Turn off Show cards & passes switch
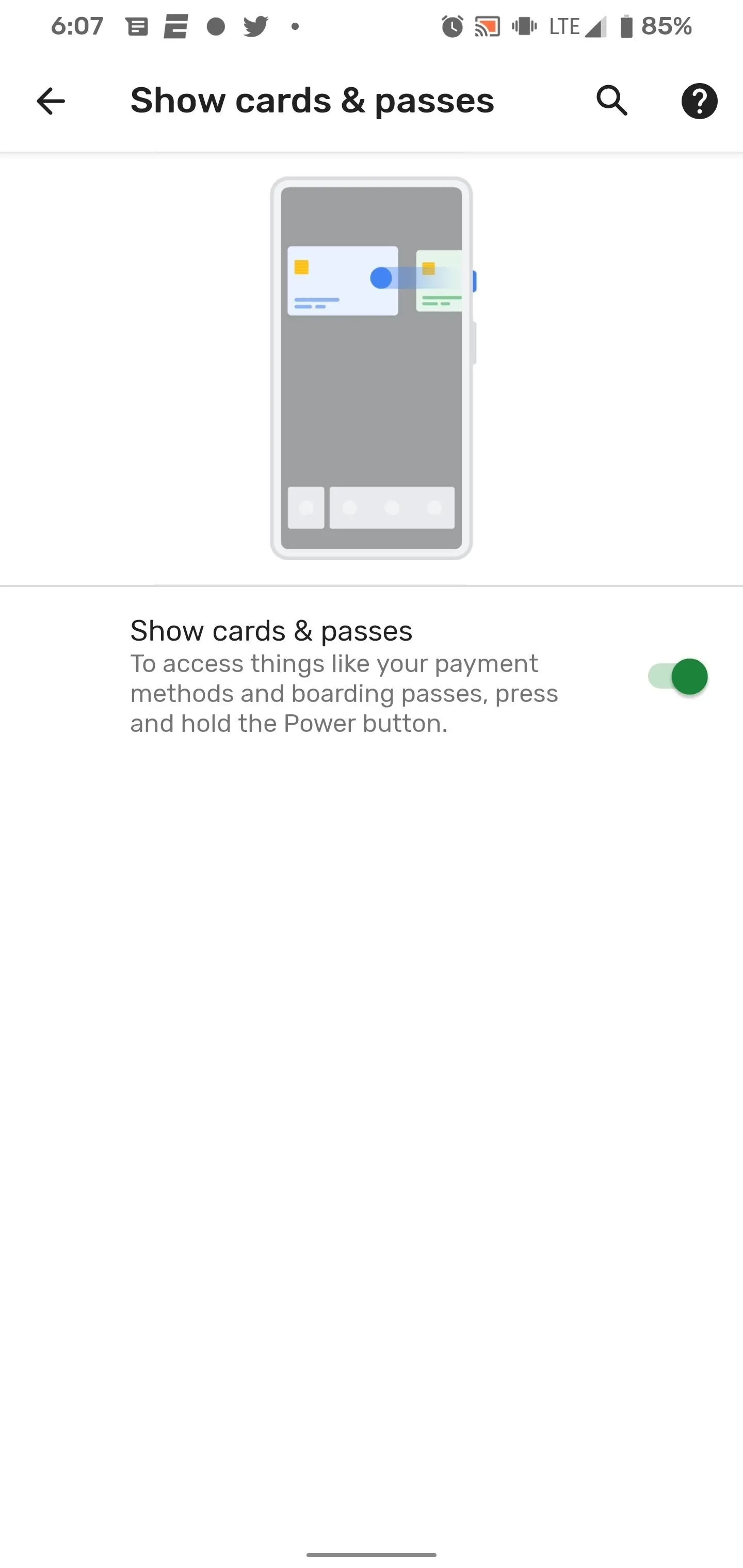 tap(677, 676)
